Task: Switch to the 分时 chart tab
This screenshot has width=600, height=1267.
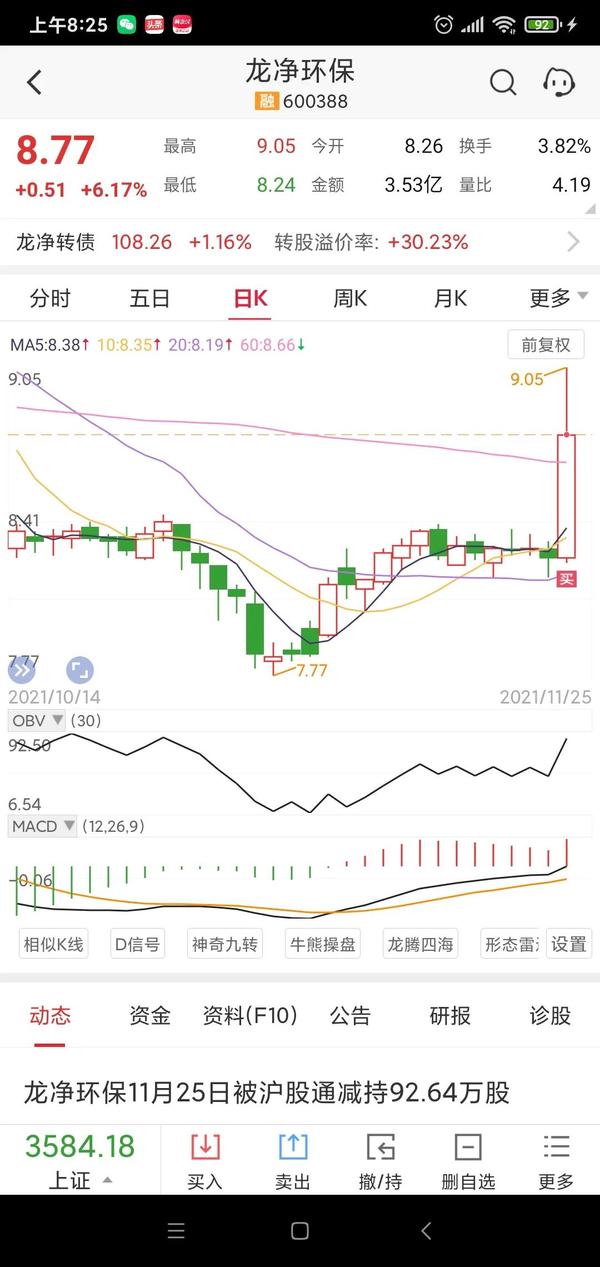Action: pyautogui.click(x=50, y=298)
